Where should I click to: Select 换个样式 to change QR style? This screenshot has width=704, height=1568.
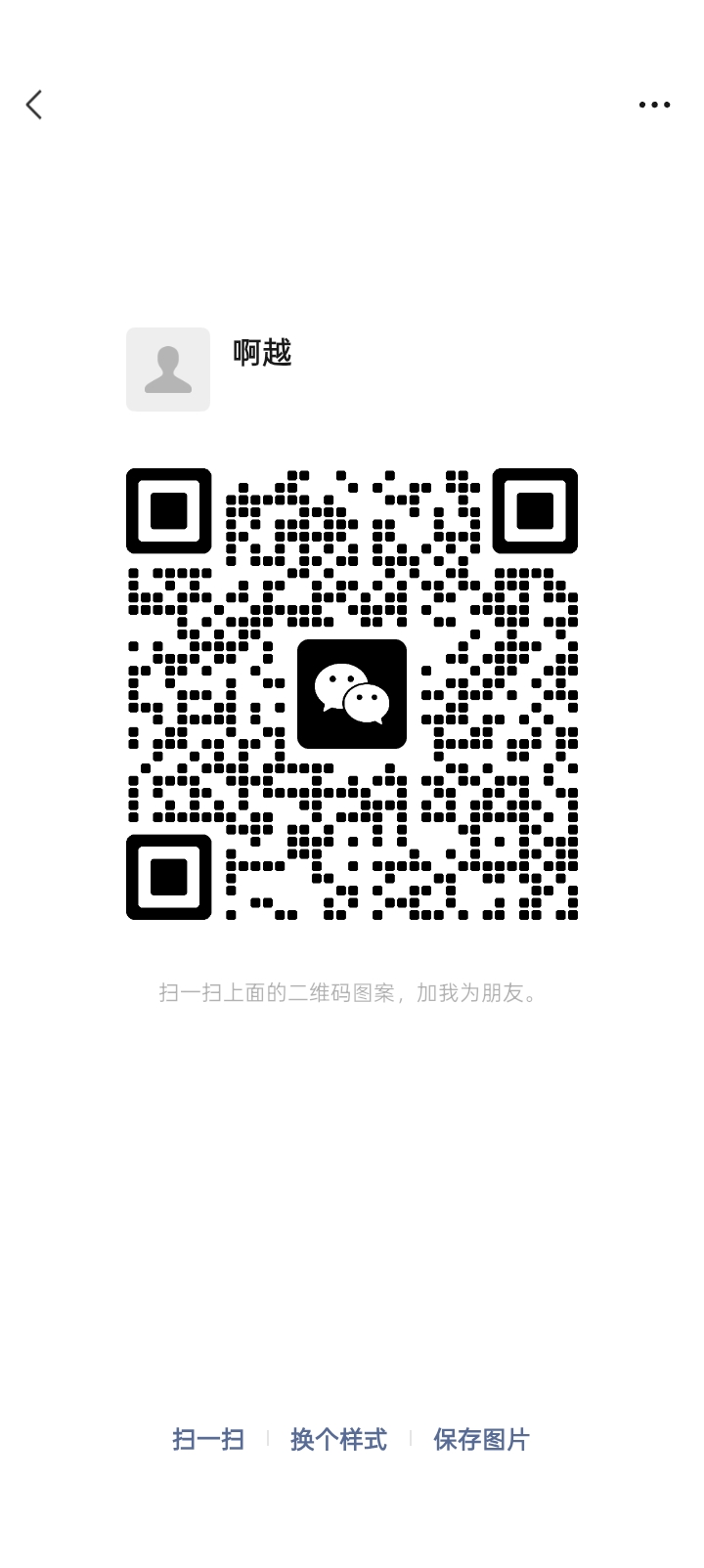pyautogui.click(x=338, y=1439)
